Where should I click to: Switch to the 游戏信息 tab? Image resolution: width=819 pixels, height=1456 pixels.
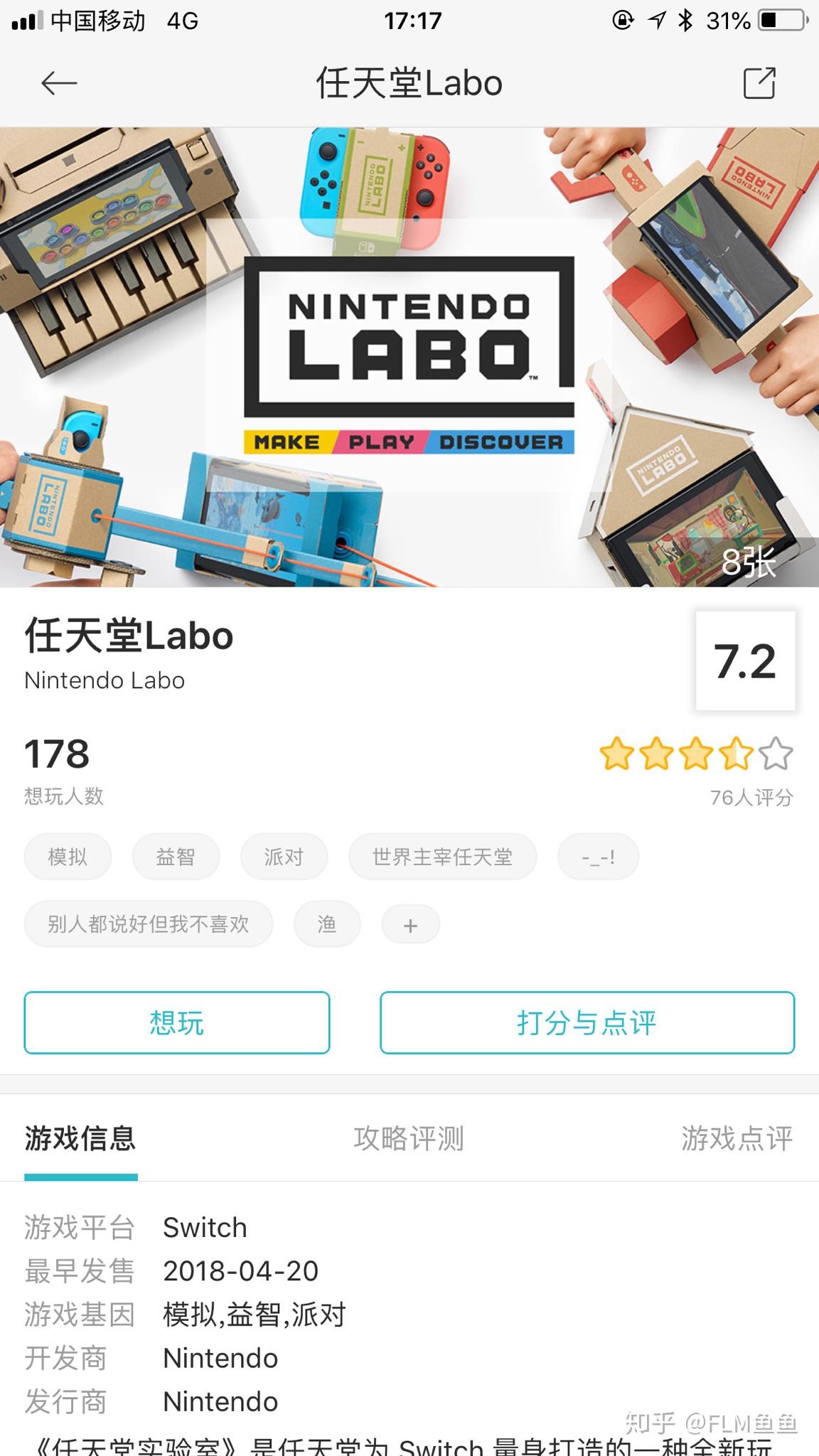80,1138
